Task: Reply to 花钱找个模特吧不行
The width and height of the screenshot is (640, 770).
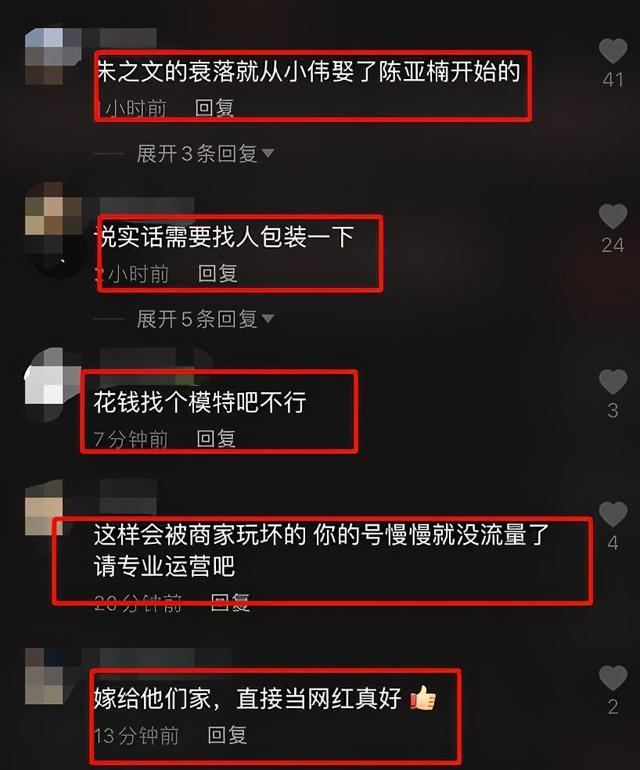Action: [216, 438]
